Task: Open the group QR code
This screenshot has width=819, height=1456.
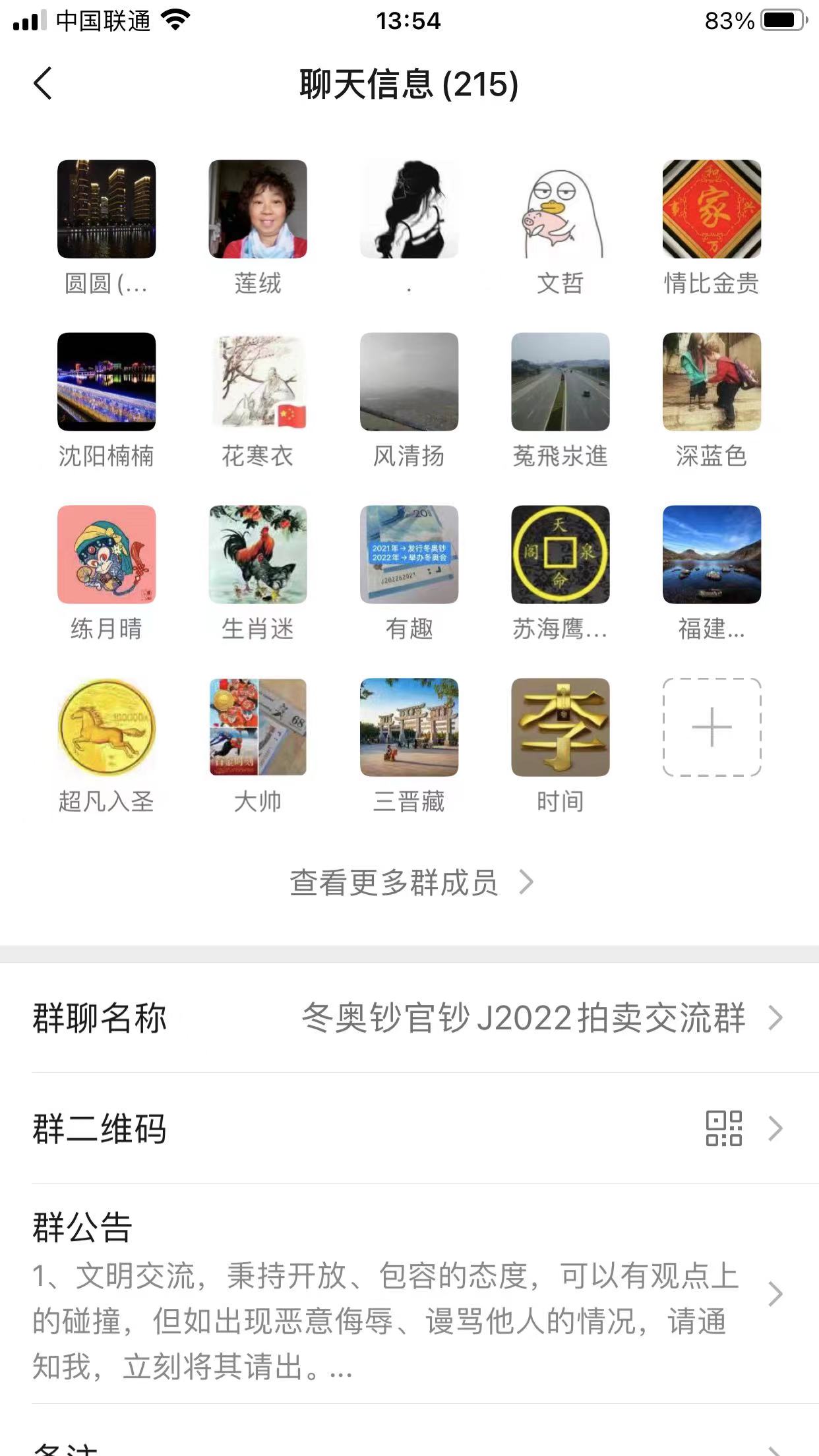Action: (409, 1128)
